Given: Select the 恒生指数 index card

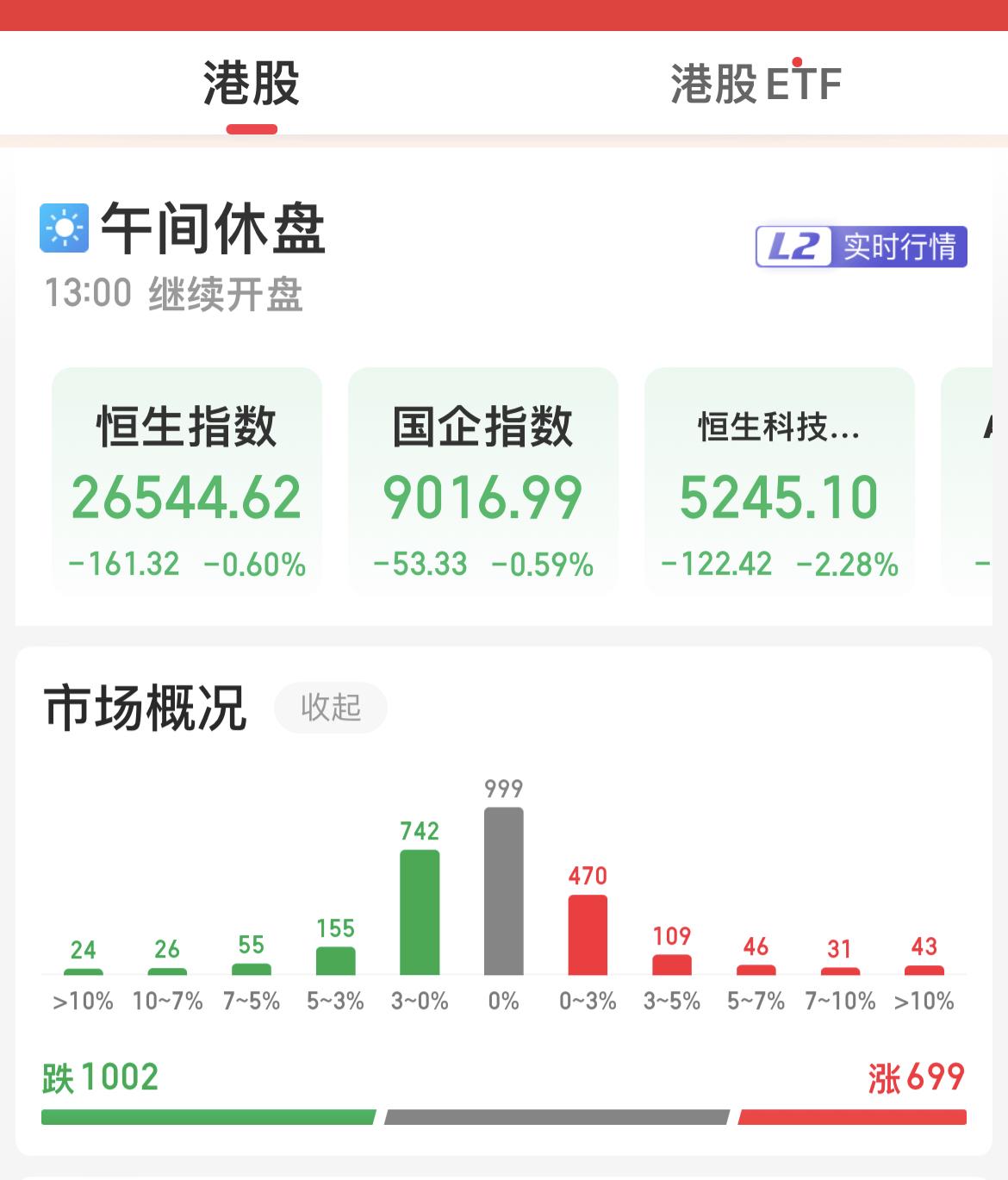Looking at the screenshot, I should click(184, 478).
